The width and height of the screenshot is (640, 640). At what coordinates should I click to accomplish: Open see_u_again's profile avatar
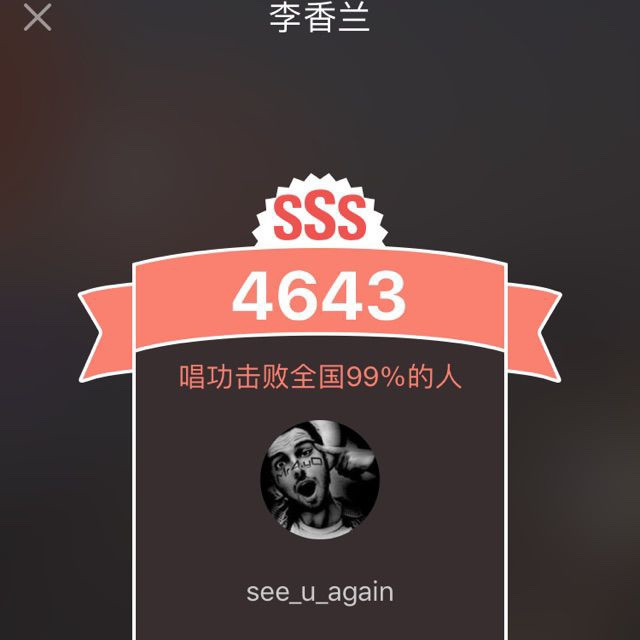coord(320,479)
